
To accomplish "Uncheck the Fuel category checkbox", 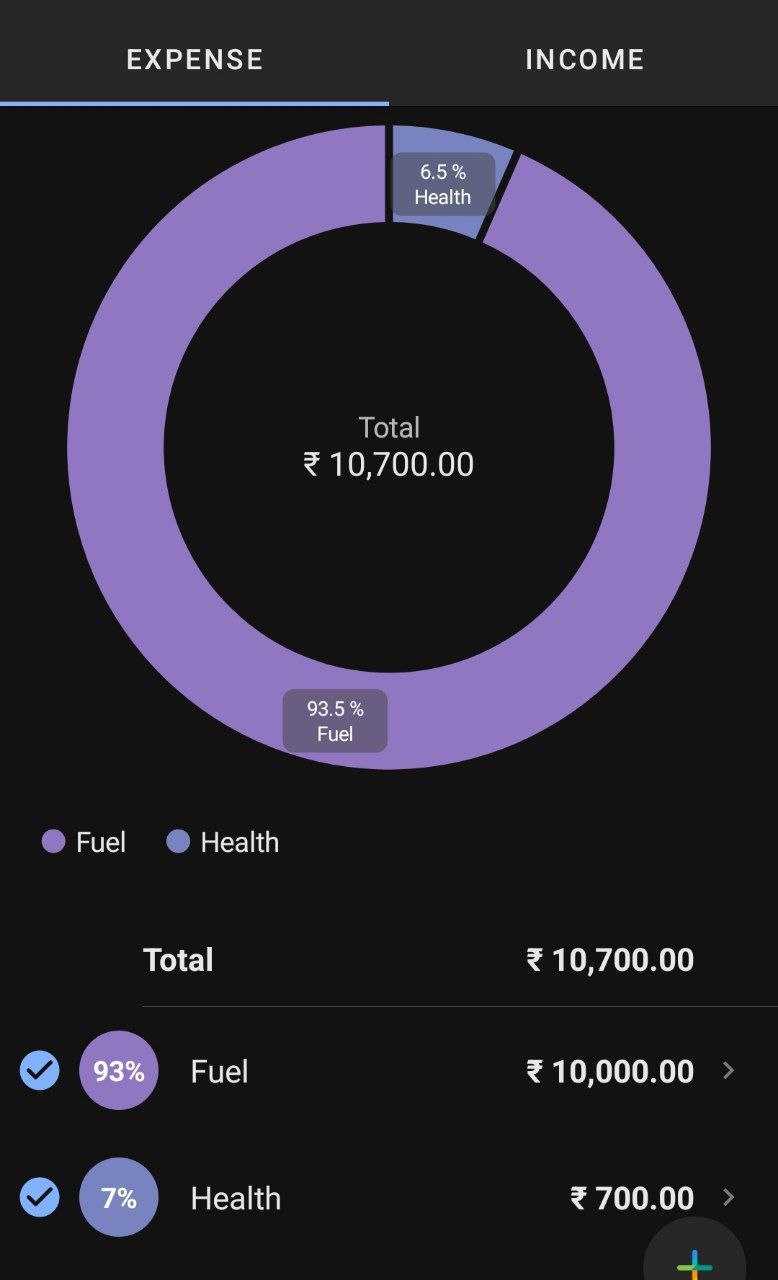I will 40,1071.
